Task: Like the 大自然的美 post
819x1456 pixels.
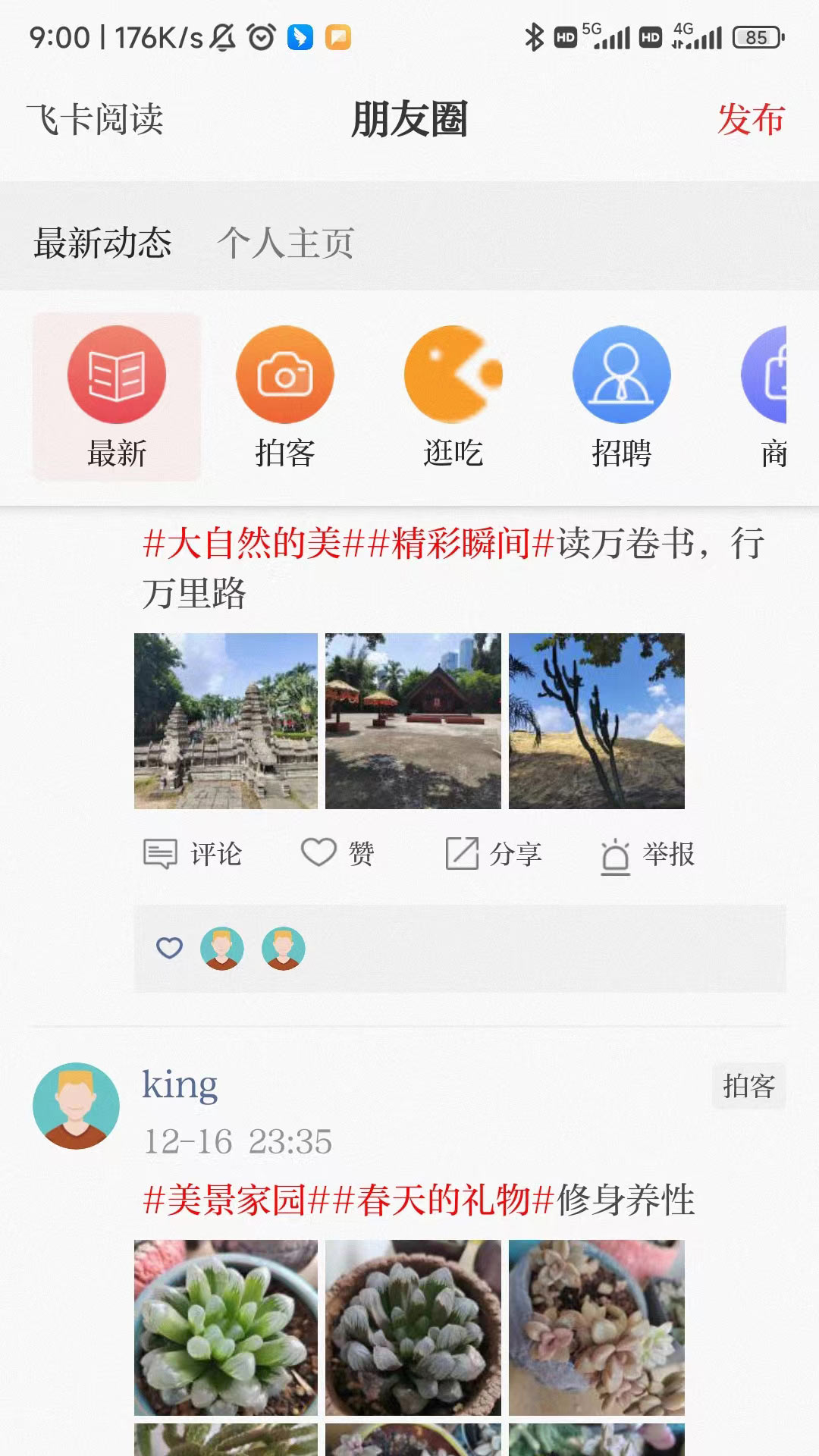Action: pos(337,854)
